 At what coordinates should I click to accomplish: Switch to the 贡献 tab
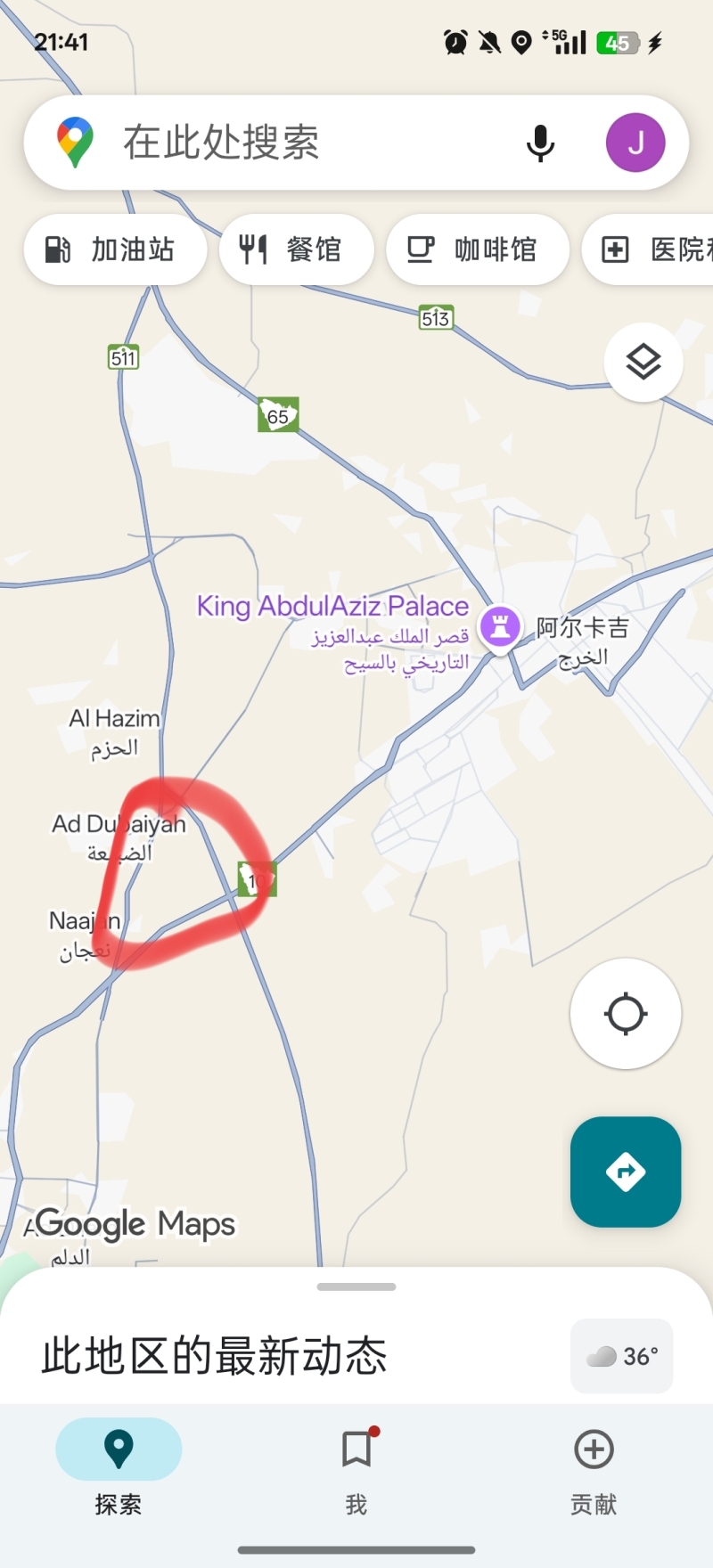(594, 1467)
